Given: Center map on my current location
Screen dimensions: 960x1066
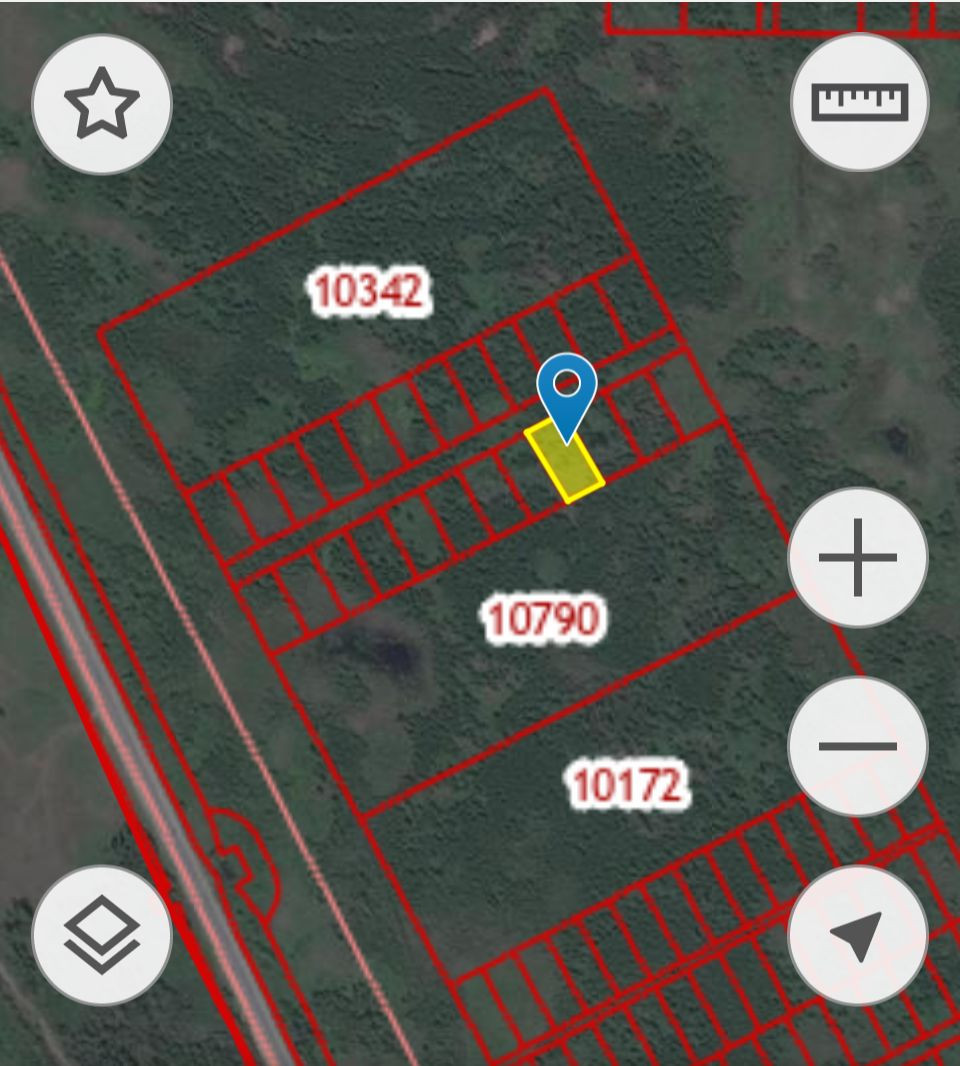Looking at the screenshot, I should point(857,934).
